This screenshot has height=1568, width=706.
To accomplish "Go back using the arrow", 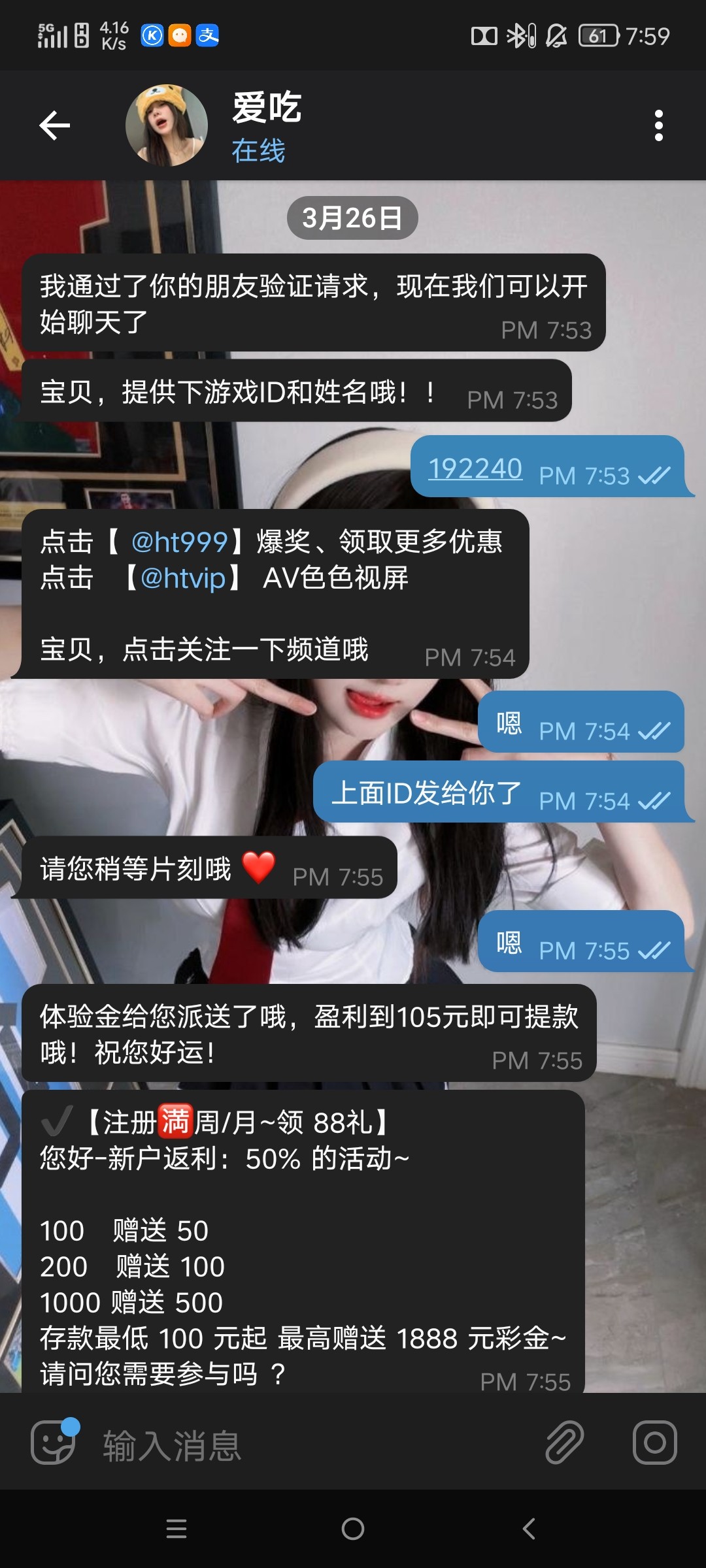I will [55, 125].
